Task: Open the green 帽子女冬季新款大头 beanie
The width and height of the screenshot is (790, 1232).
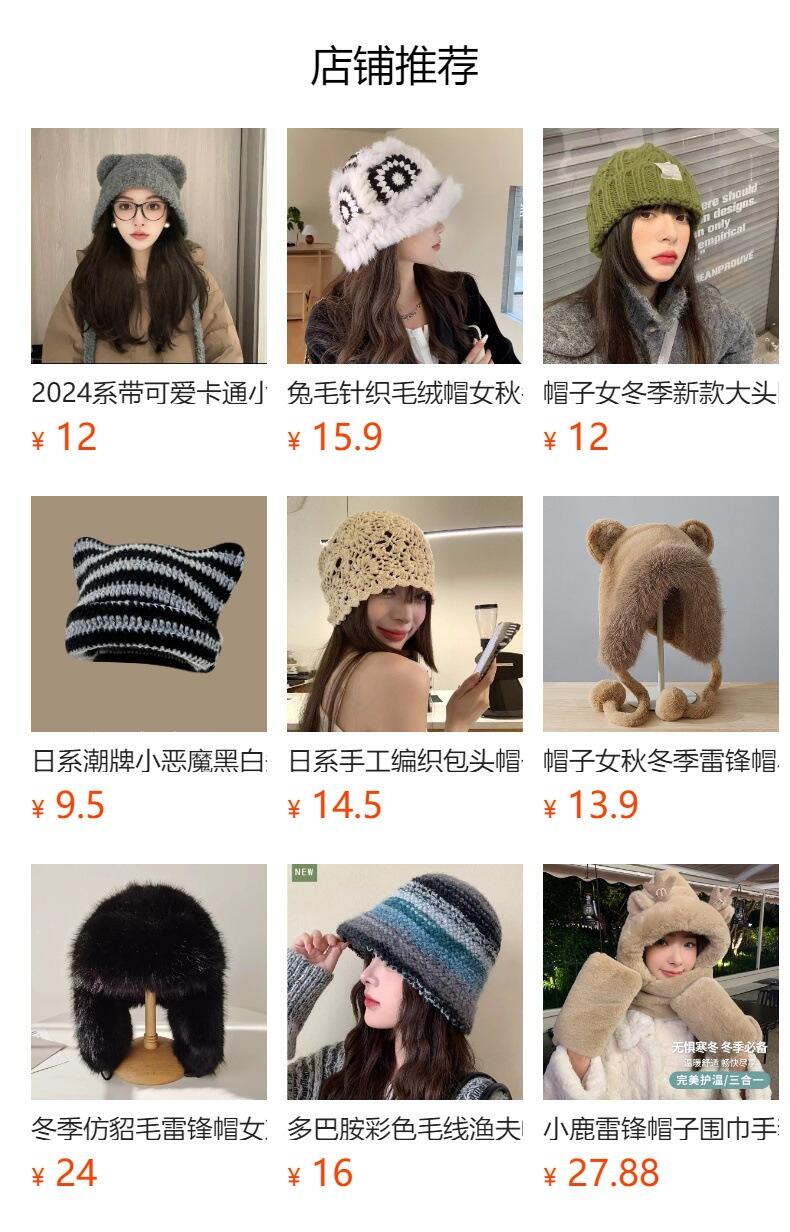Action: click(660, 246)
